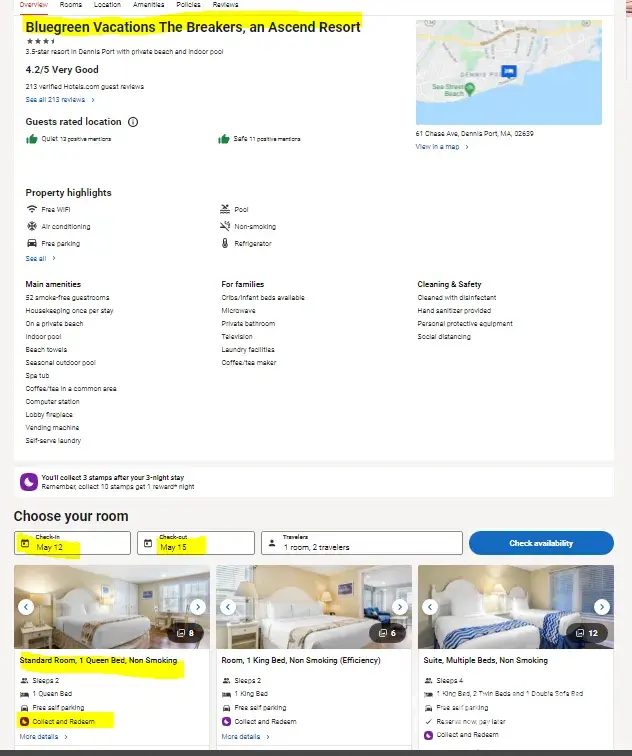The image size is (632, 756).
Task: View the property in a map
Action: coord(441,147)
